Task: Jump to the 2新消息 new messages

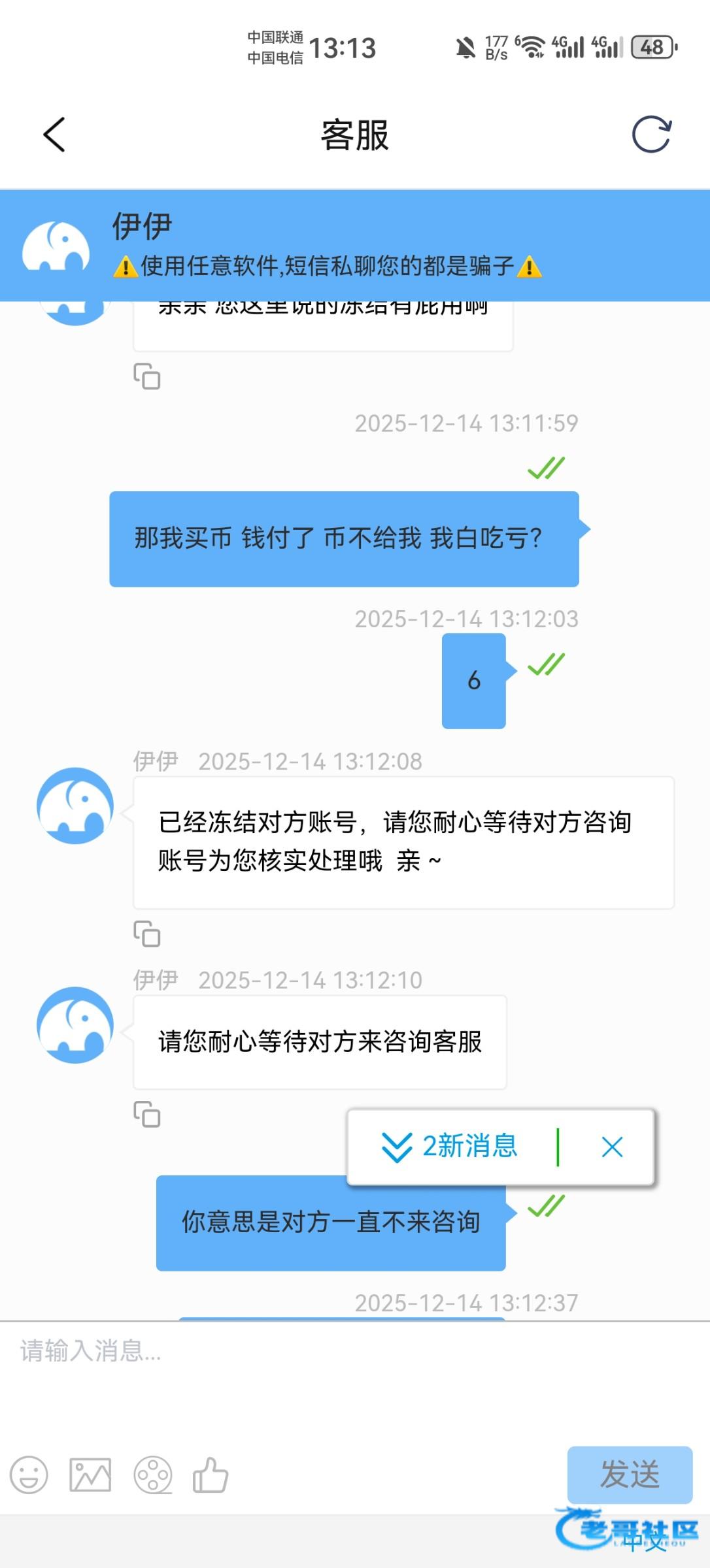Action: (450, 1146)
